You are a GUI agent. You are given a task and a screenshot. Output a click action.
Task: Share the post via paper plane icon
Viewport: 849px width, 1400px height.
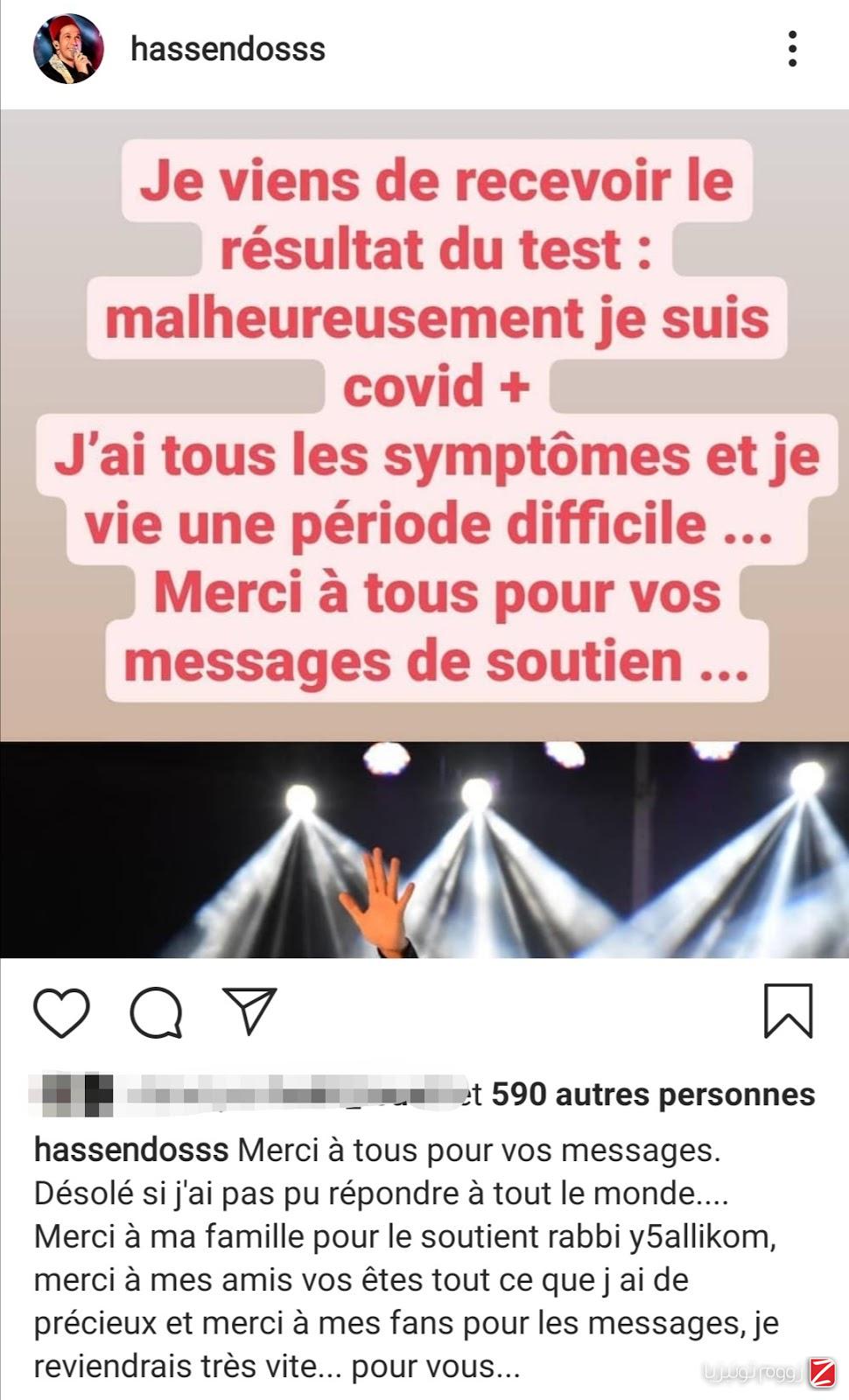(x=249, y=1011)
